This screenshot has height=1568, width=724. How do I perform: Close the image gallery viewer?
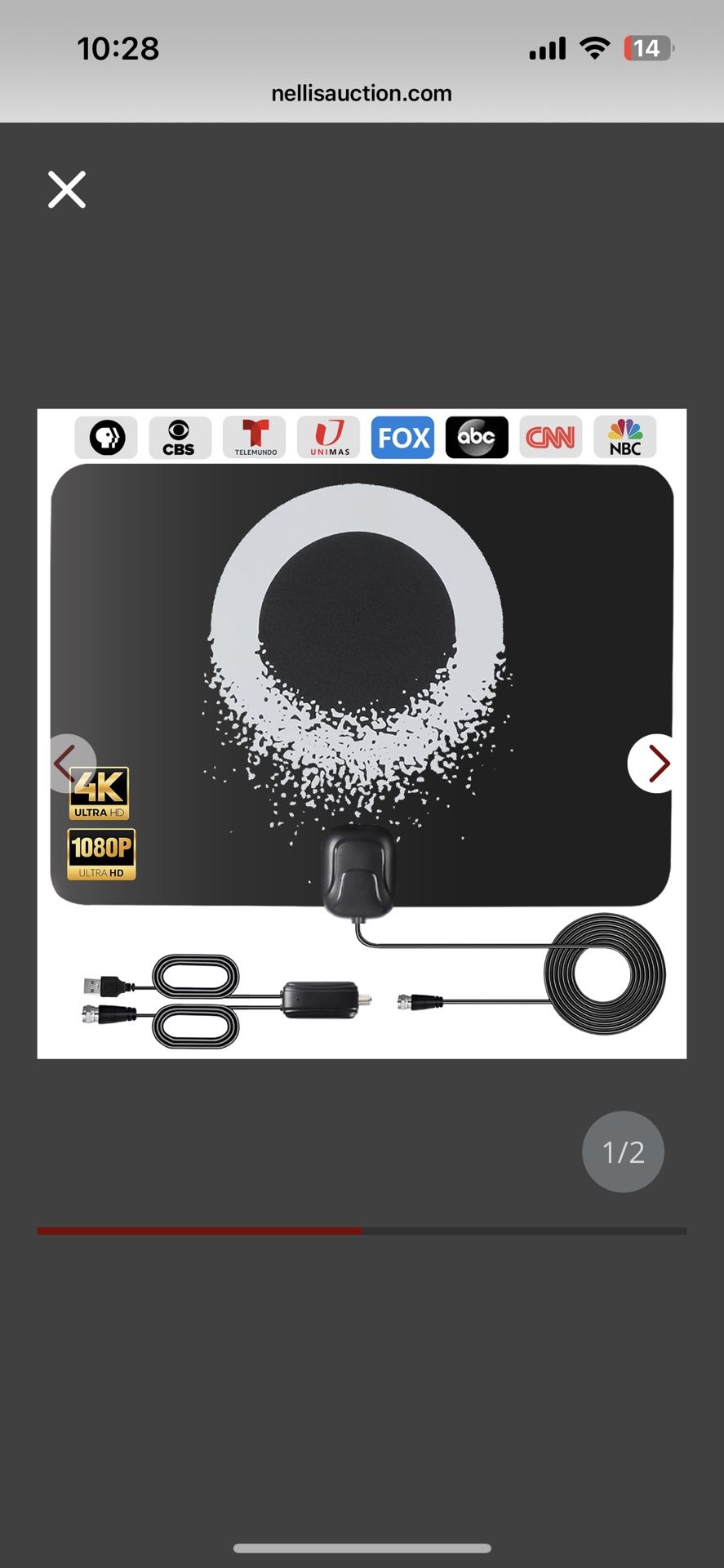67,189
